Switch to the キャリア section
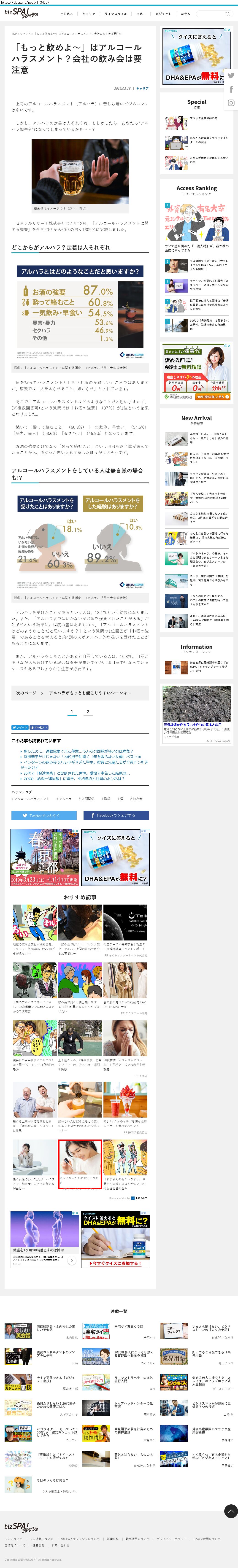This screenshot has height=1568, width=238. pyautogui.click(x=89, y=13)
